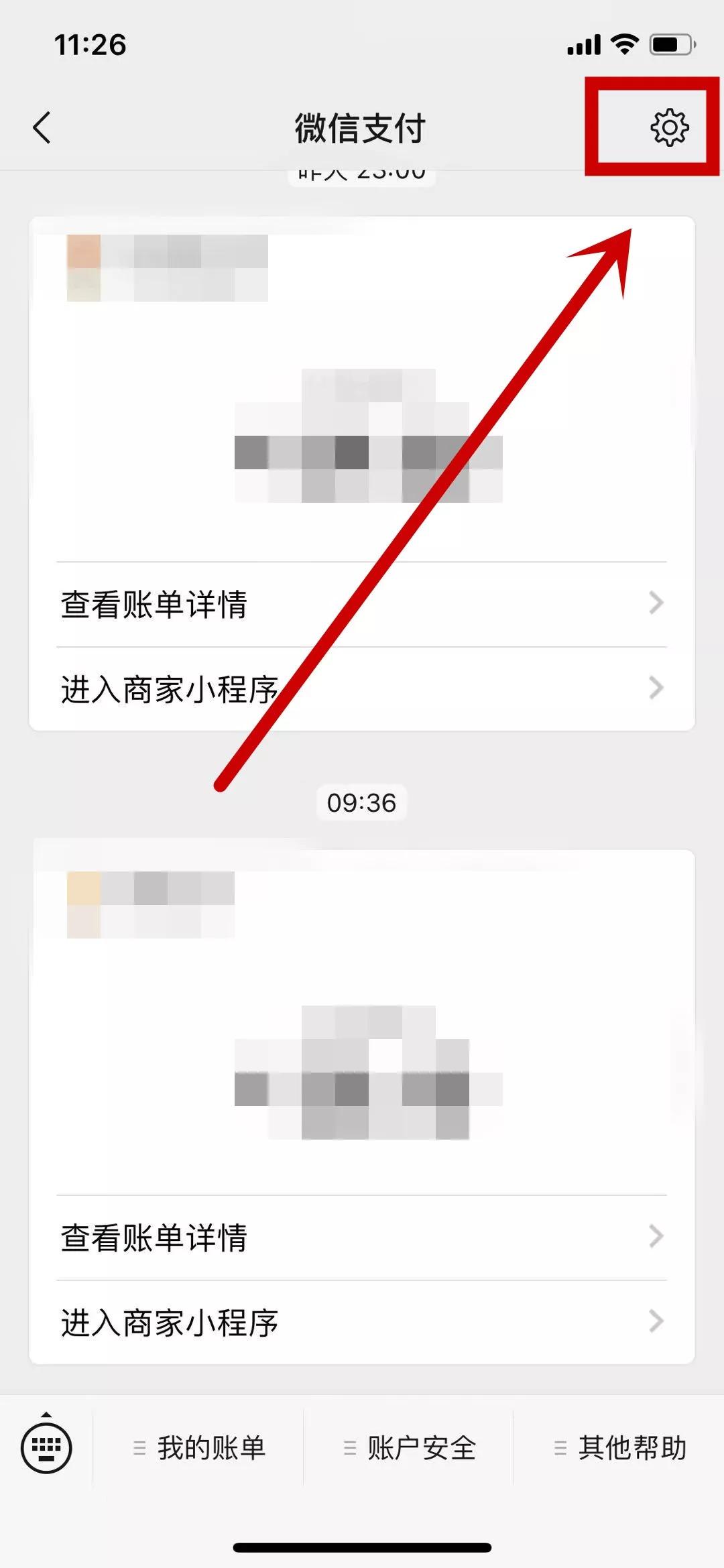The height and width of the screenshot is (1568, 724).
Task: Tap the list icon beside 账户安全
Action: click(348, 1448)
